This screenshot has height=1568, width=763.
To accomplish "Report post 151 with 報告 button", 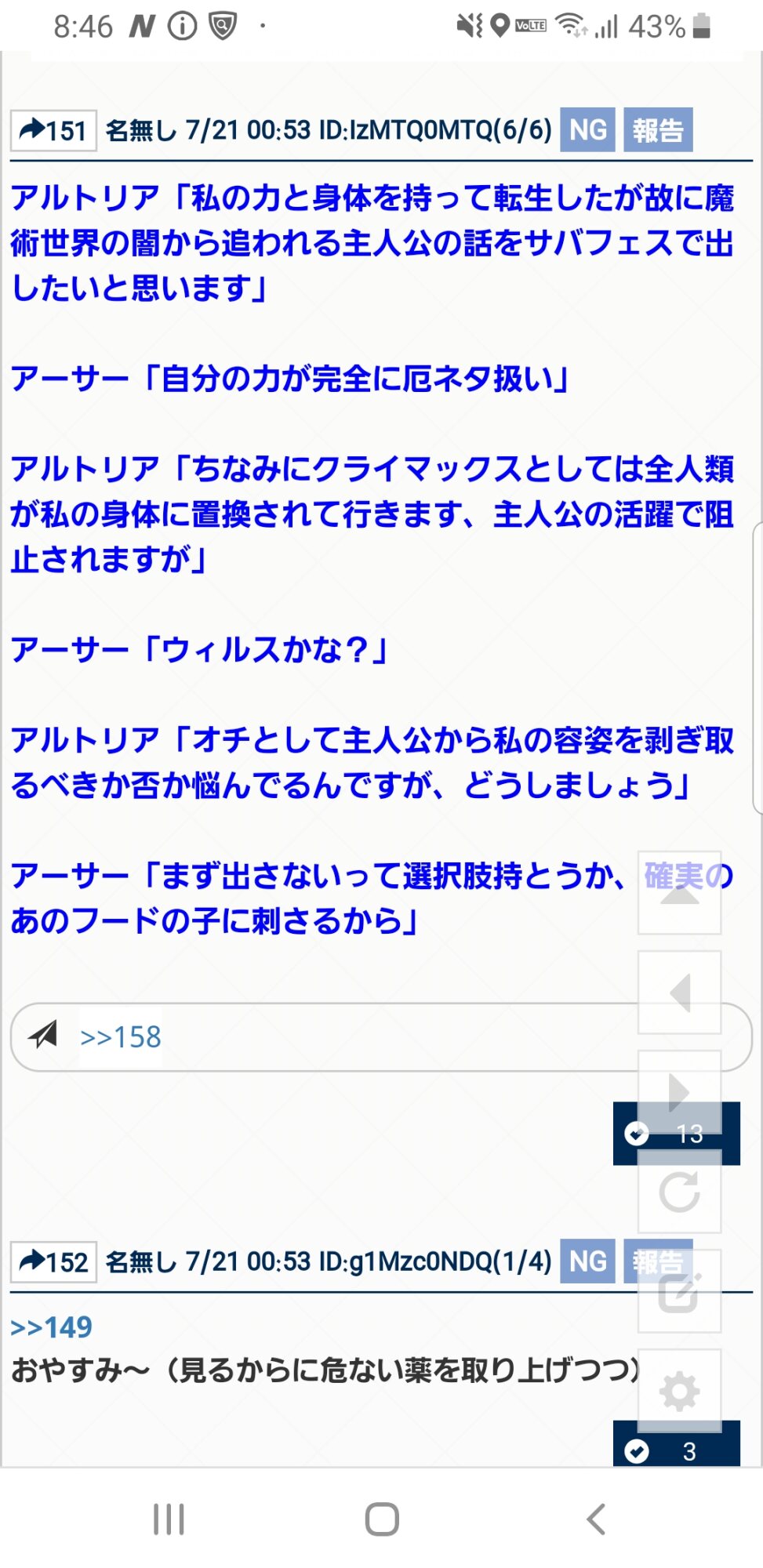I will click(x=658, y=130).
